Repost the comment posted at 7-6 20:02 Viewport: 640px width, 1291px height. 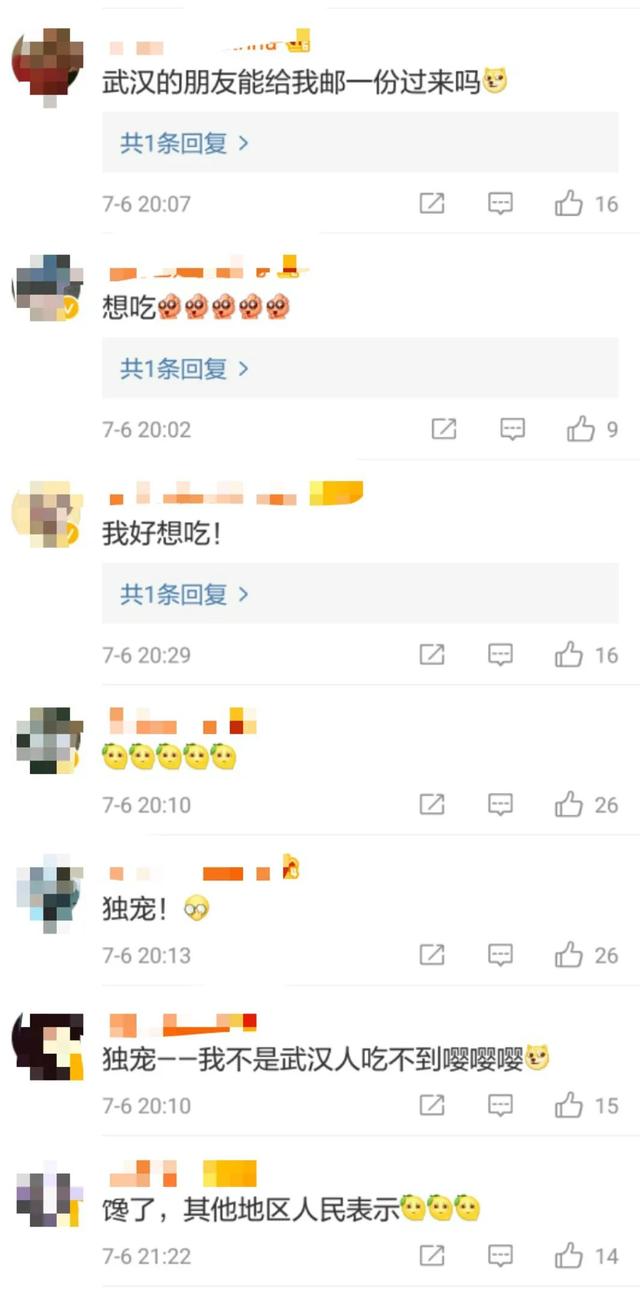pos(443,430)
